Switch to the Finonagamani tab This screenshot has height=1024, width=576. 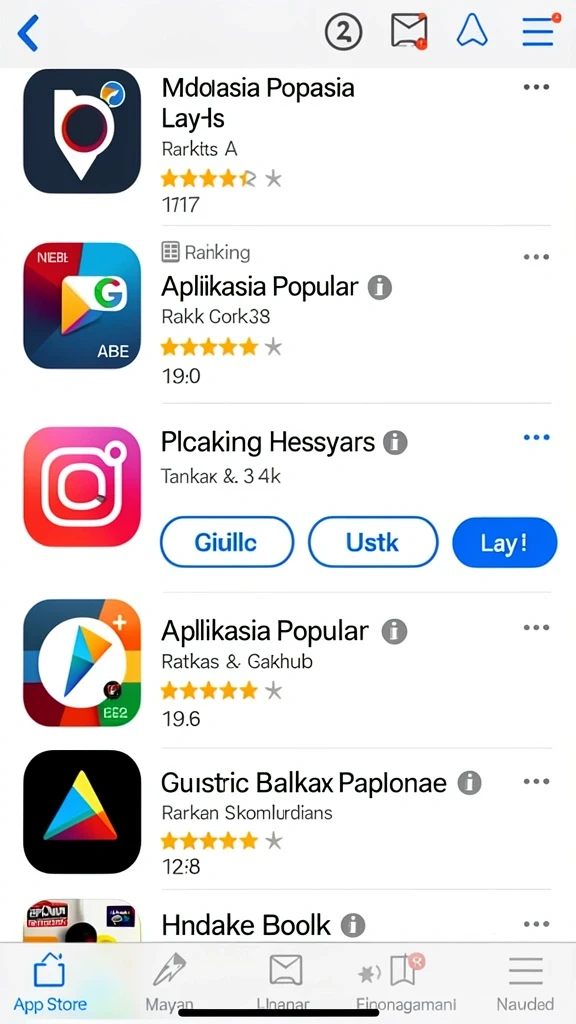point(406,983)
